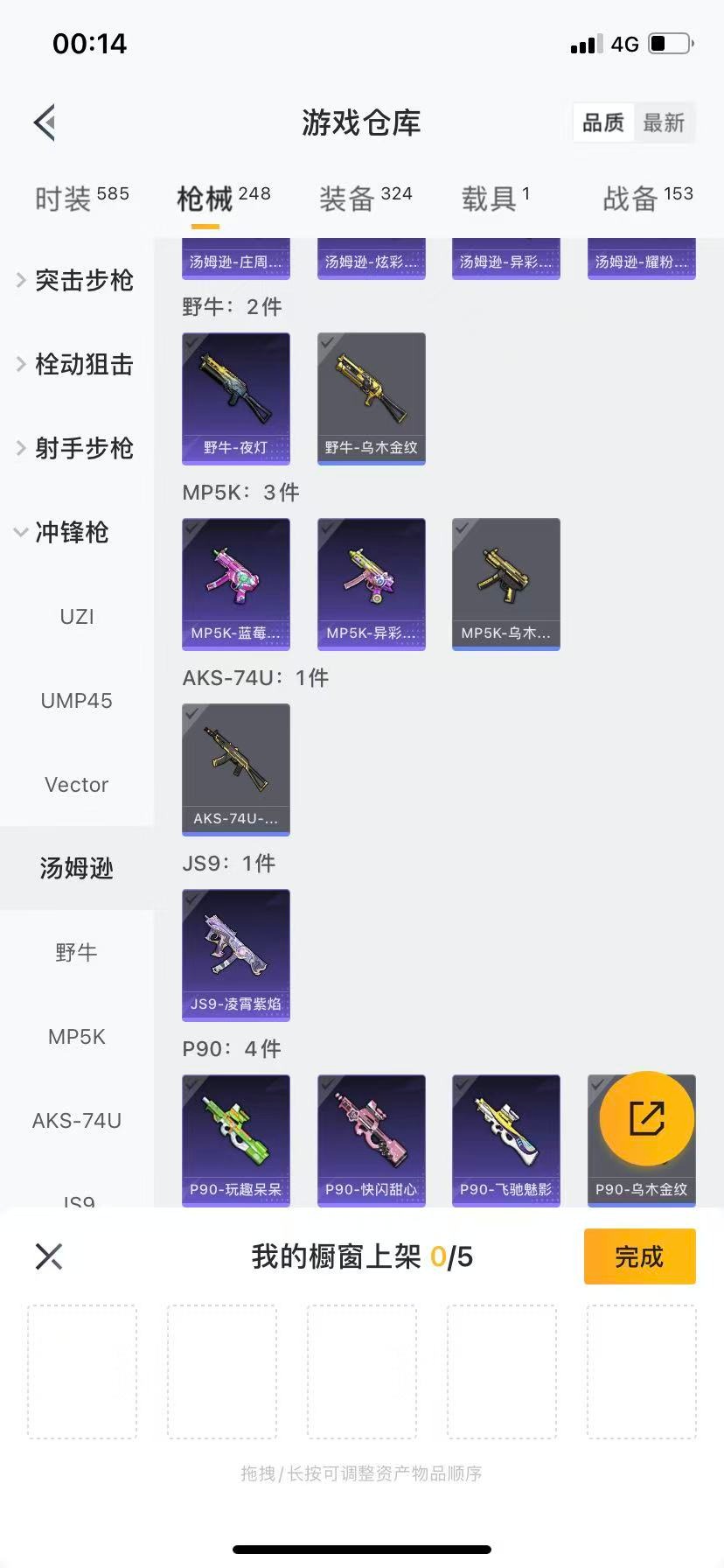Switch to the 载具 tab
724x1568 pixels.
click(495, 198)
